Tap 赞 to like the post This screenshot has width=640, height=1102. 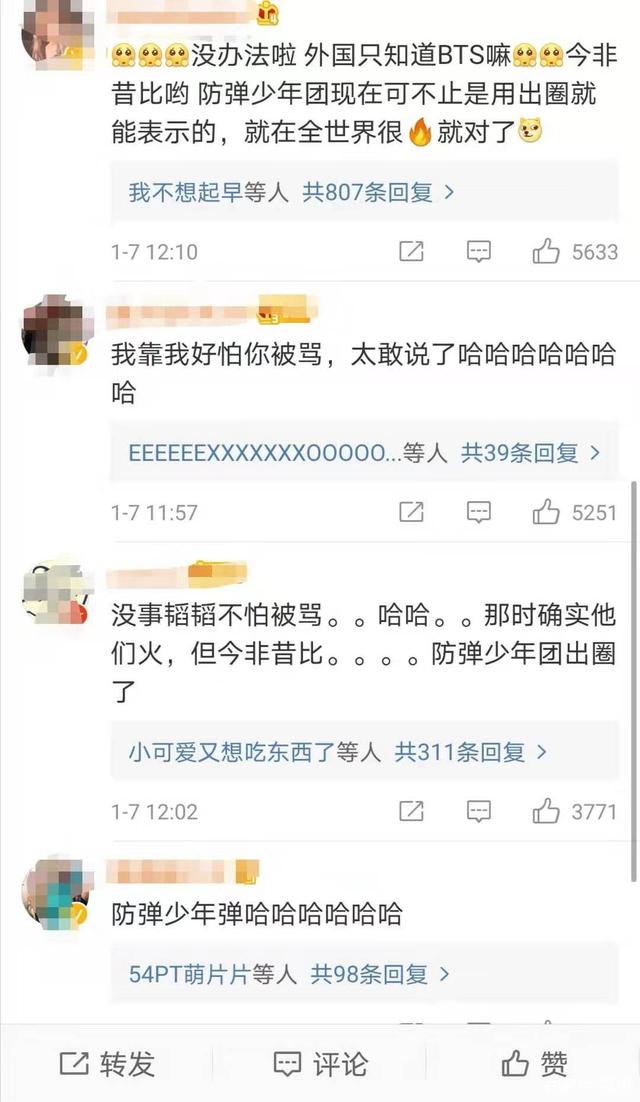pyautogui.click(x=535, y=1064)
